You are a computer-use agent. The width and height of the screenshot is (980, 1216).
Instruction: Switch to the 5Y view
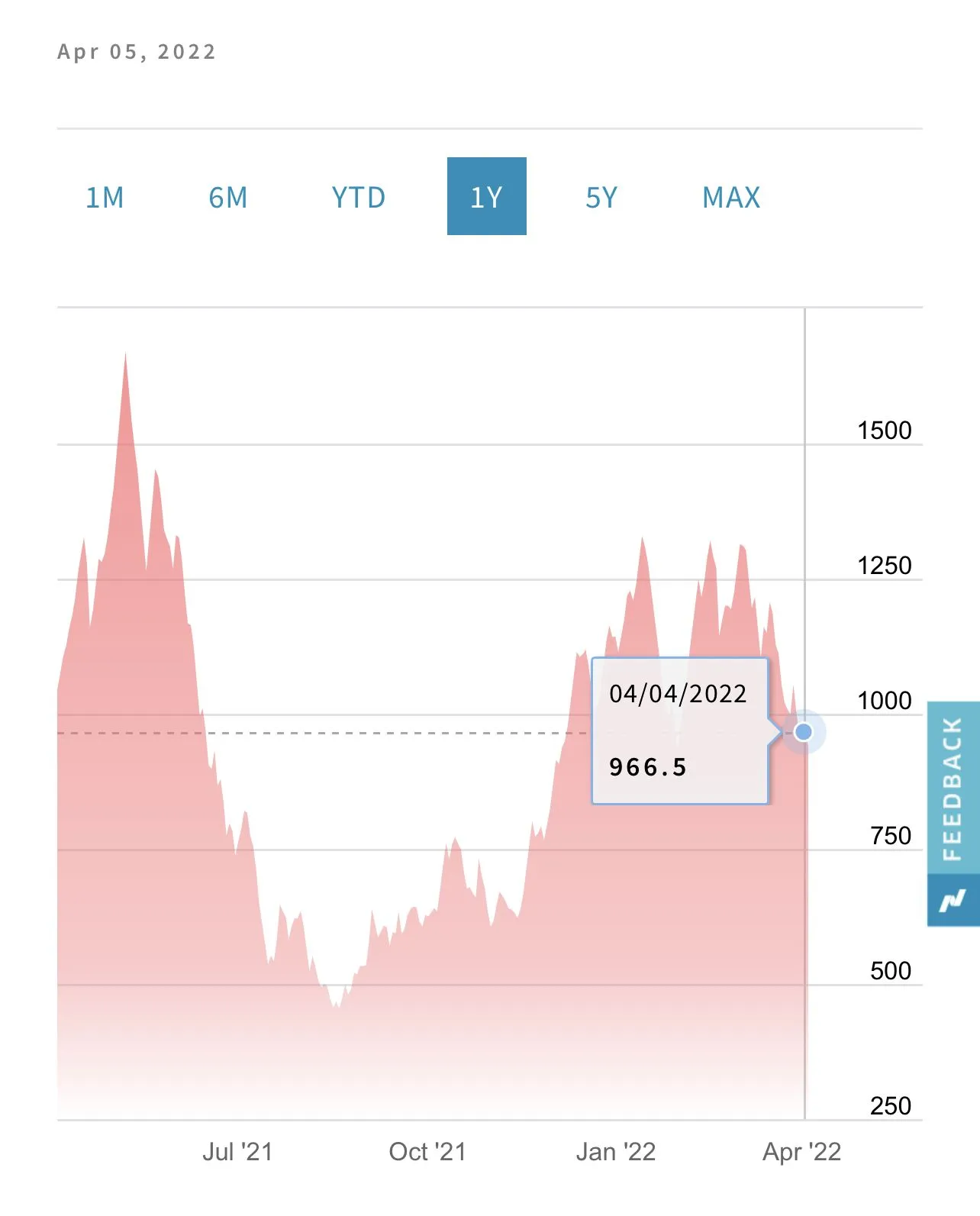coord(601,197)
